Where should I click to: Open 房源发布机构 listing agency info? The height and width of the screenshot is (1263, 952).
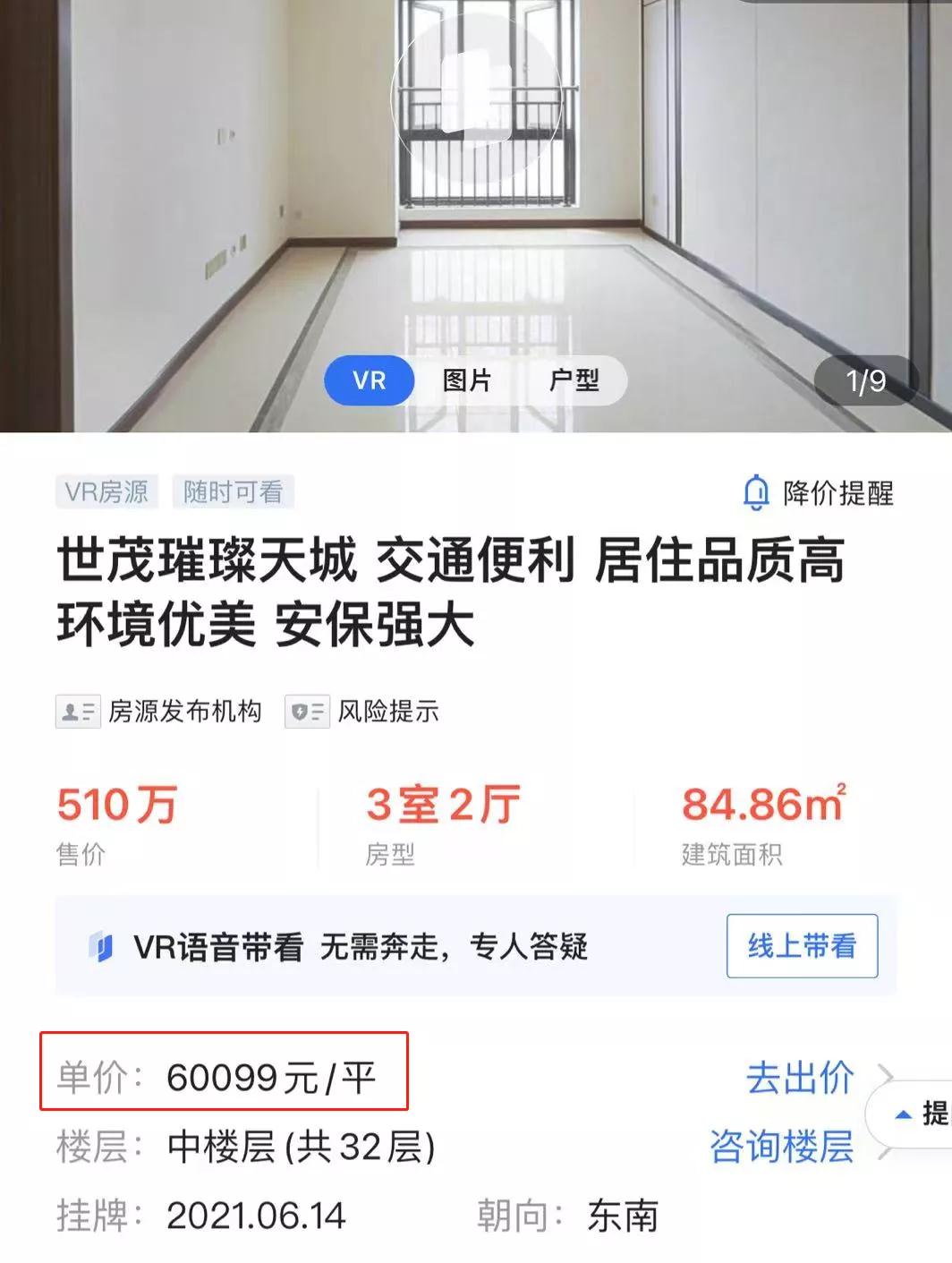coord(160,712)
